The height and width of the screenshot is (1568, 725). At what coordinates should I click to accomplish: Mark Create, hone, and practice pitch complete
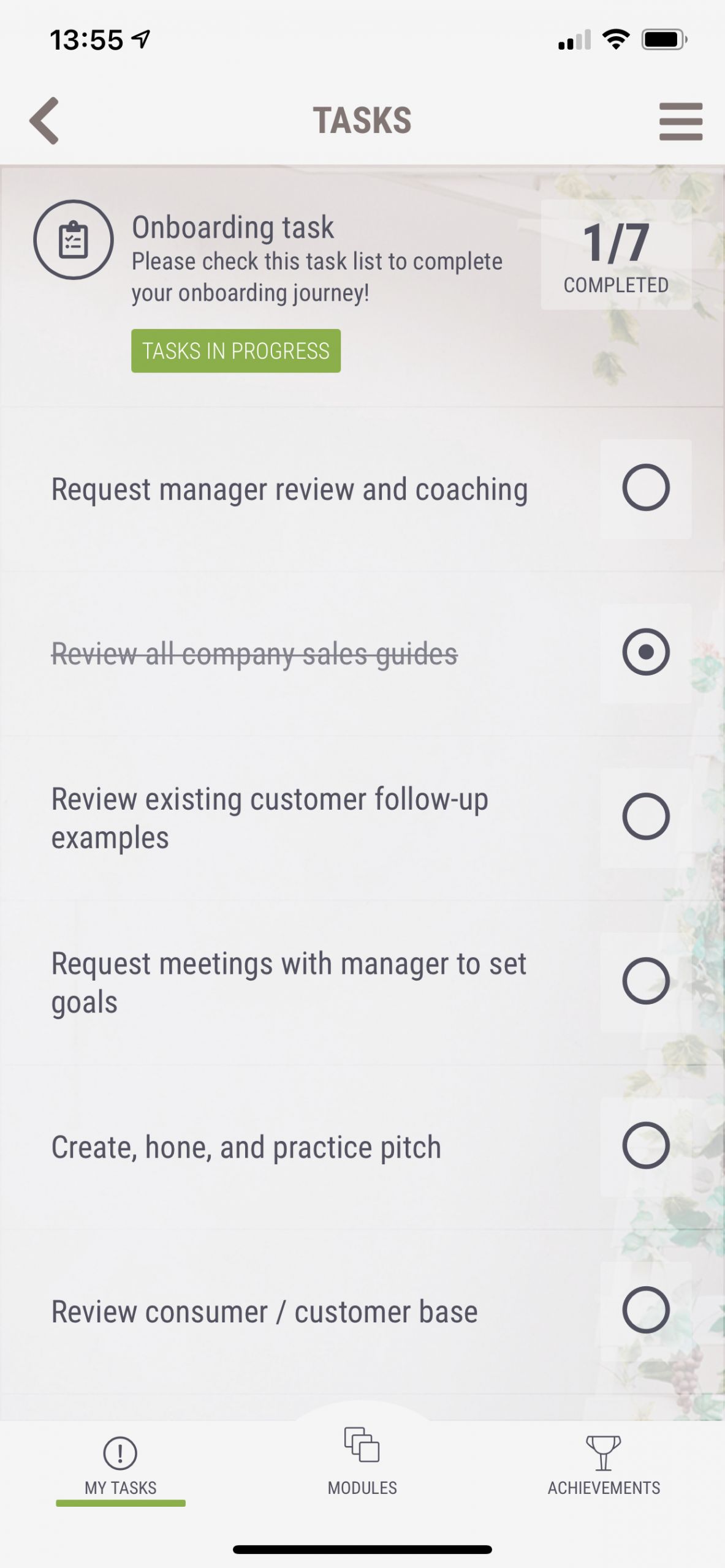pos(645,1145)
